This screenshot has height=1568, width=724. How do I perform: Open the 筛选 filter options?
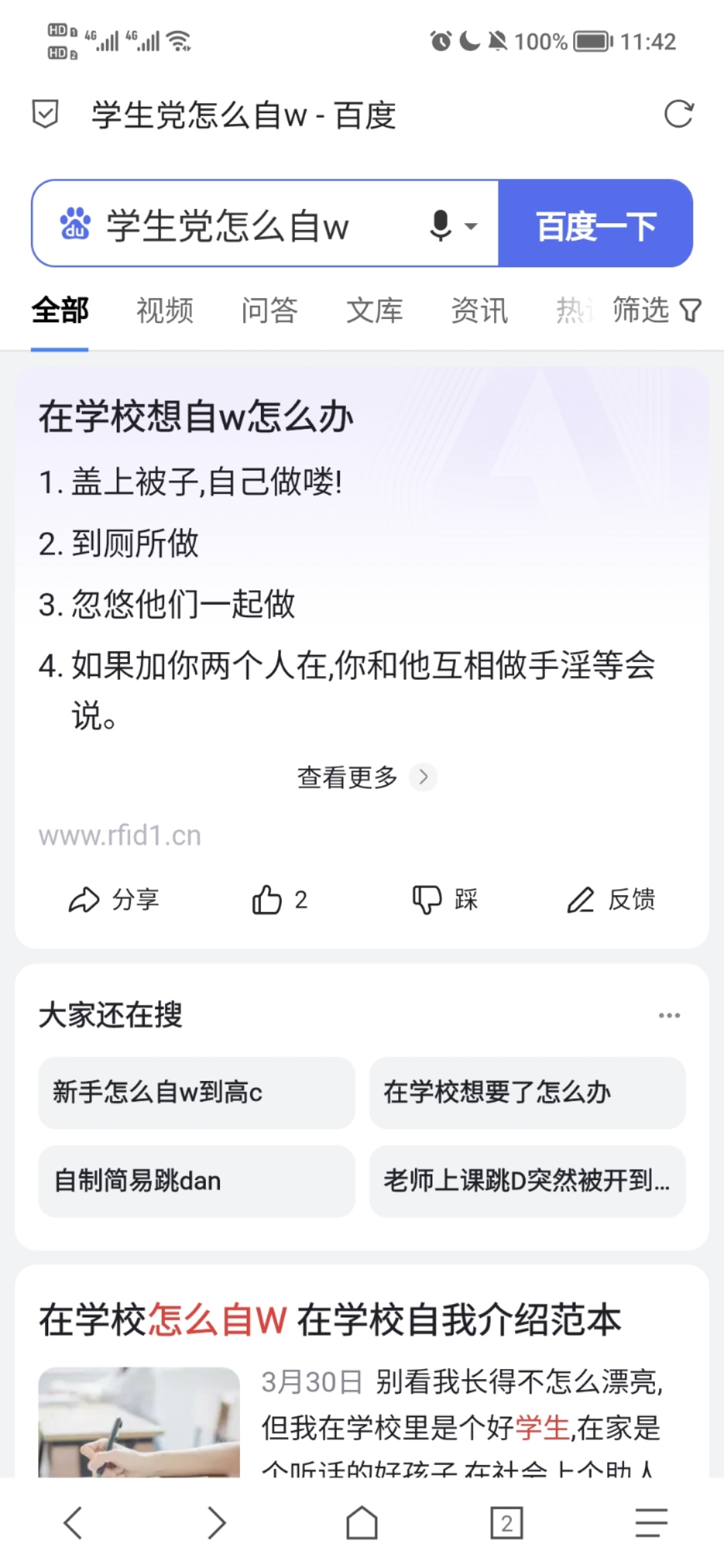coord(655,310)
